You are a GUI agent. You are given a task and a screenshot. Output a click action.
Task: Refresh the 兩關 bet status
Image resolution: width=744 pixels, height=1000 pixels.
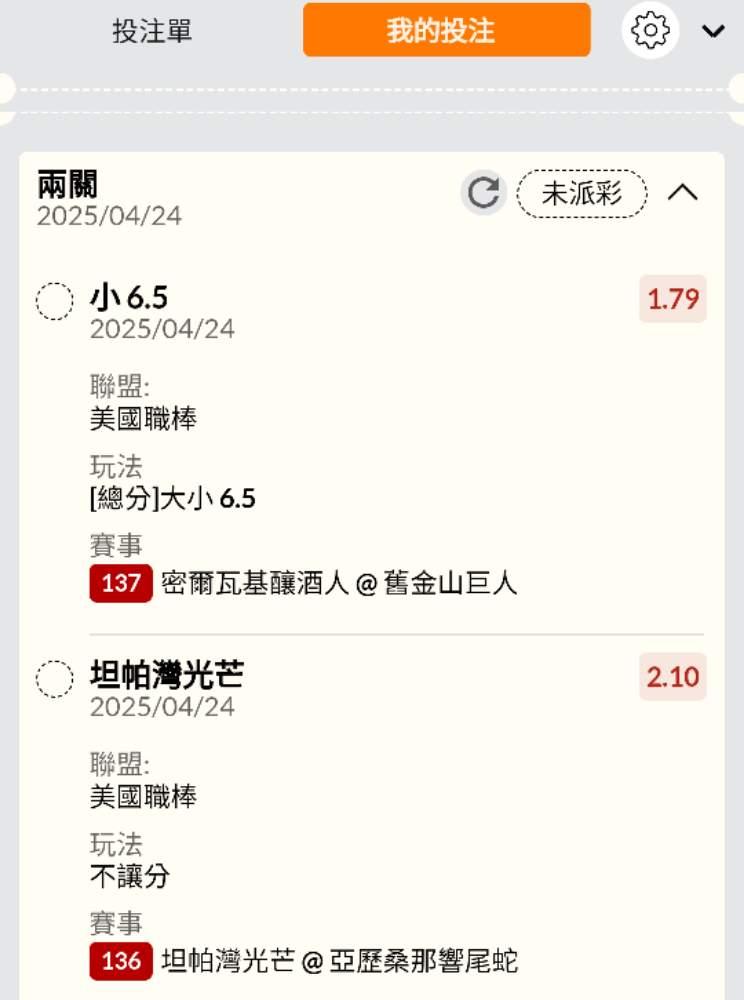[484, 193]
